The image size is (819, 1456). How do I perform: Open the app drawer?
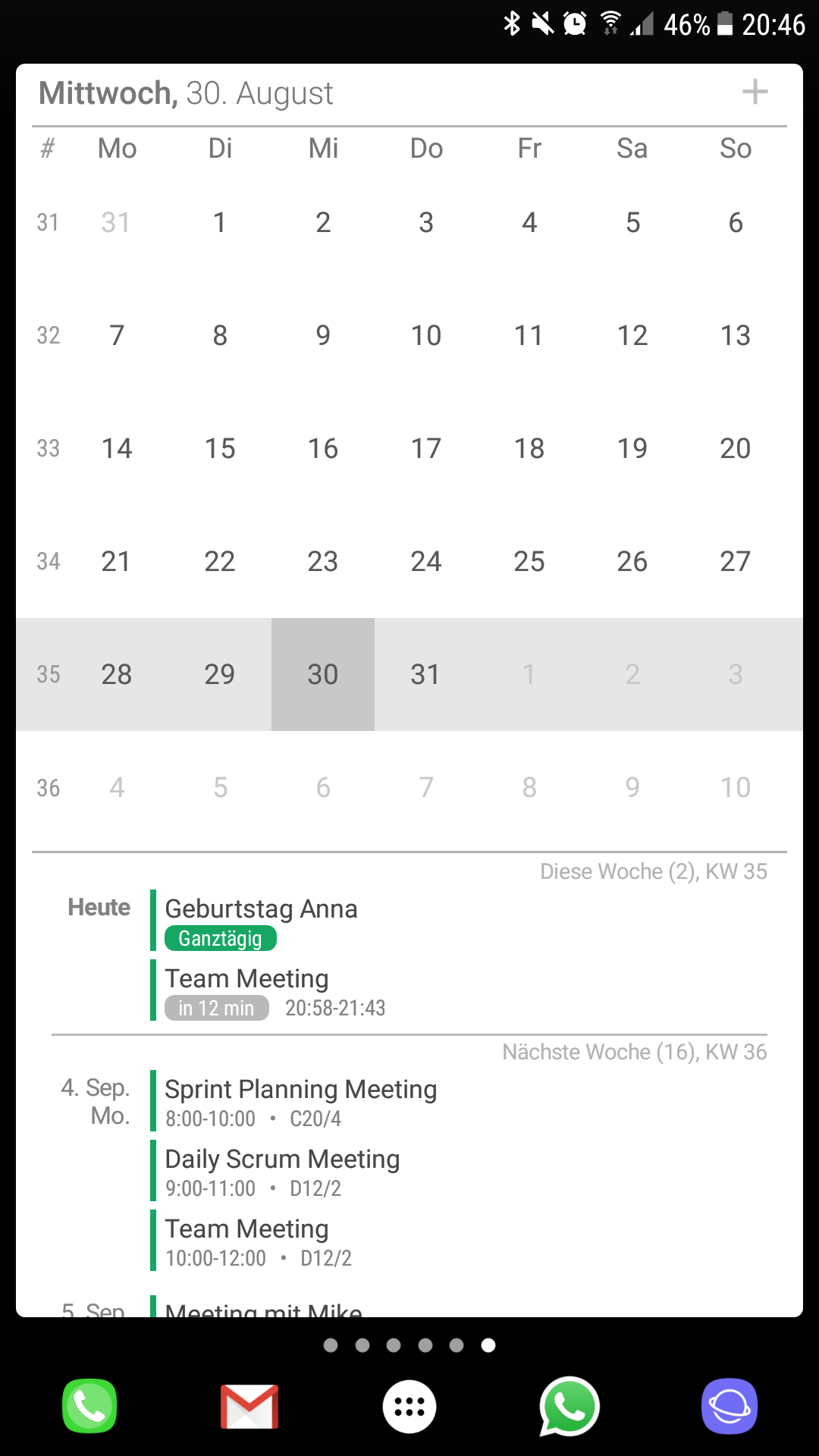click(409, 1407)
